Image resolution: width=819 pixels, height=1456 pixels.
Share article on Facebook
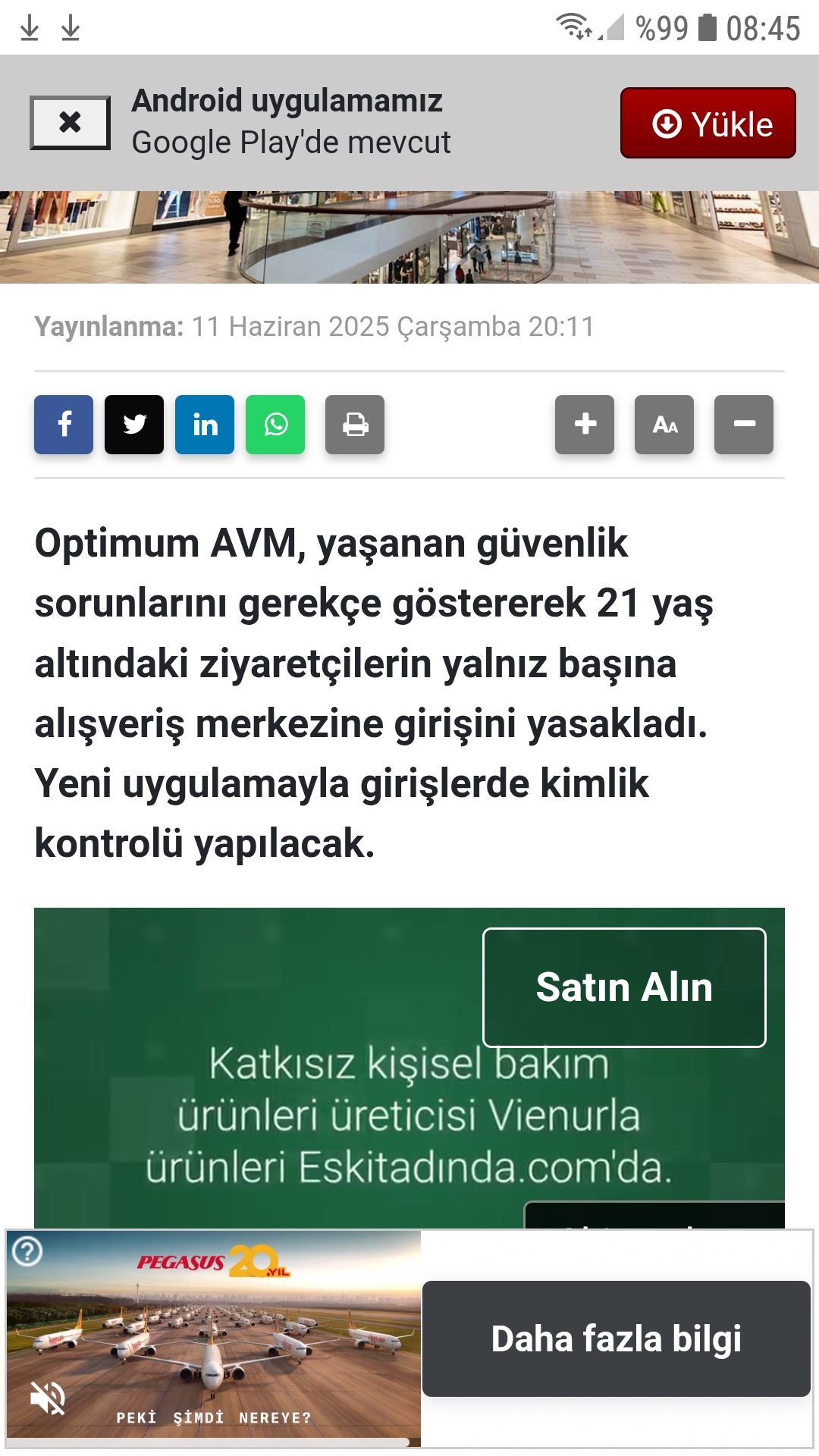tap(64, 425)
